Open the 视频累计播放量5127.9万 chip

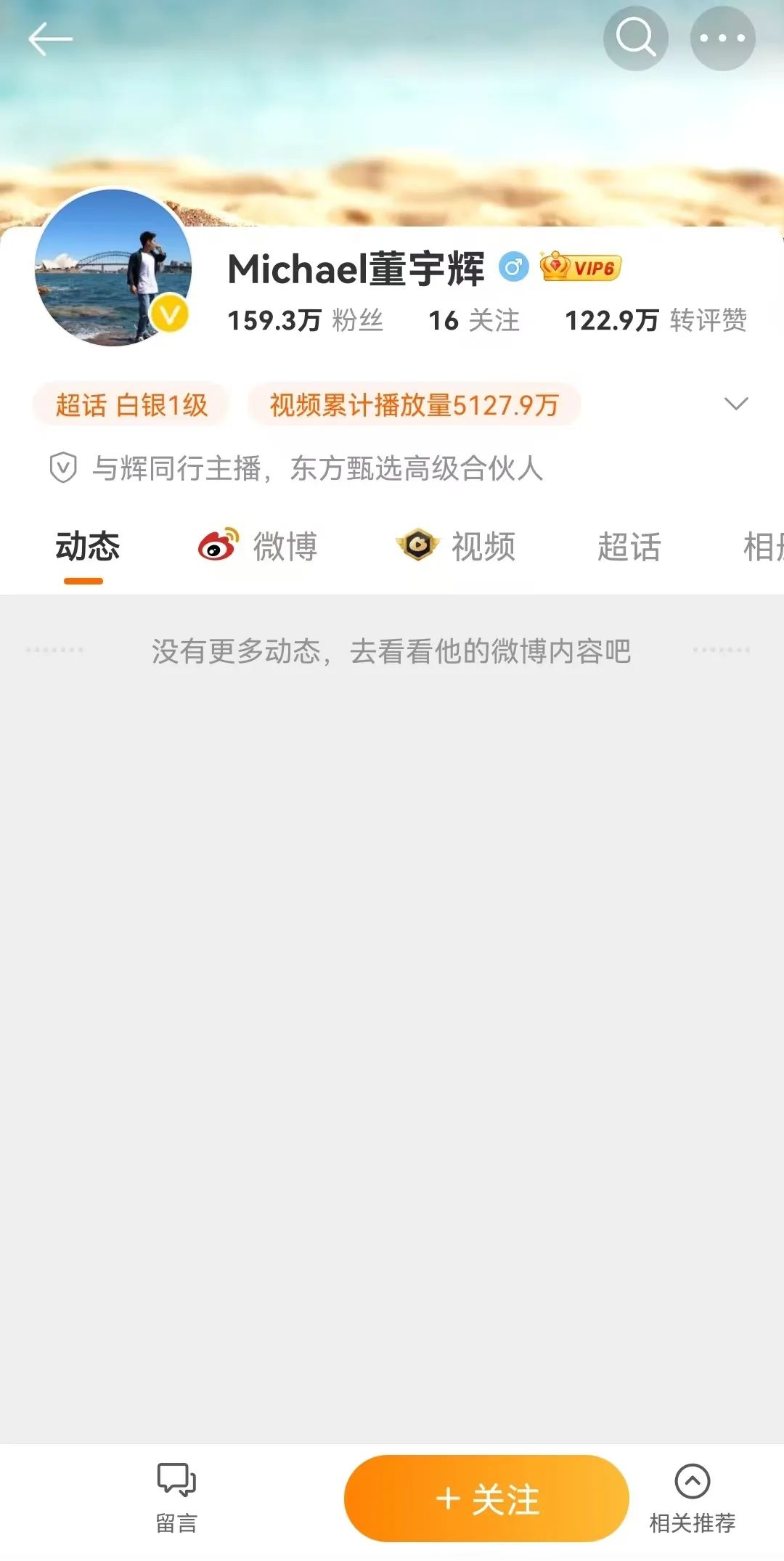click(414, 404)
